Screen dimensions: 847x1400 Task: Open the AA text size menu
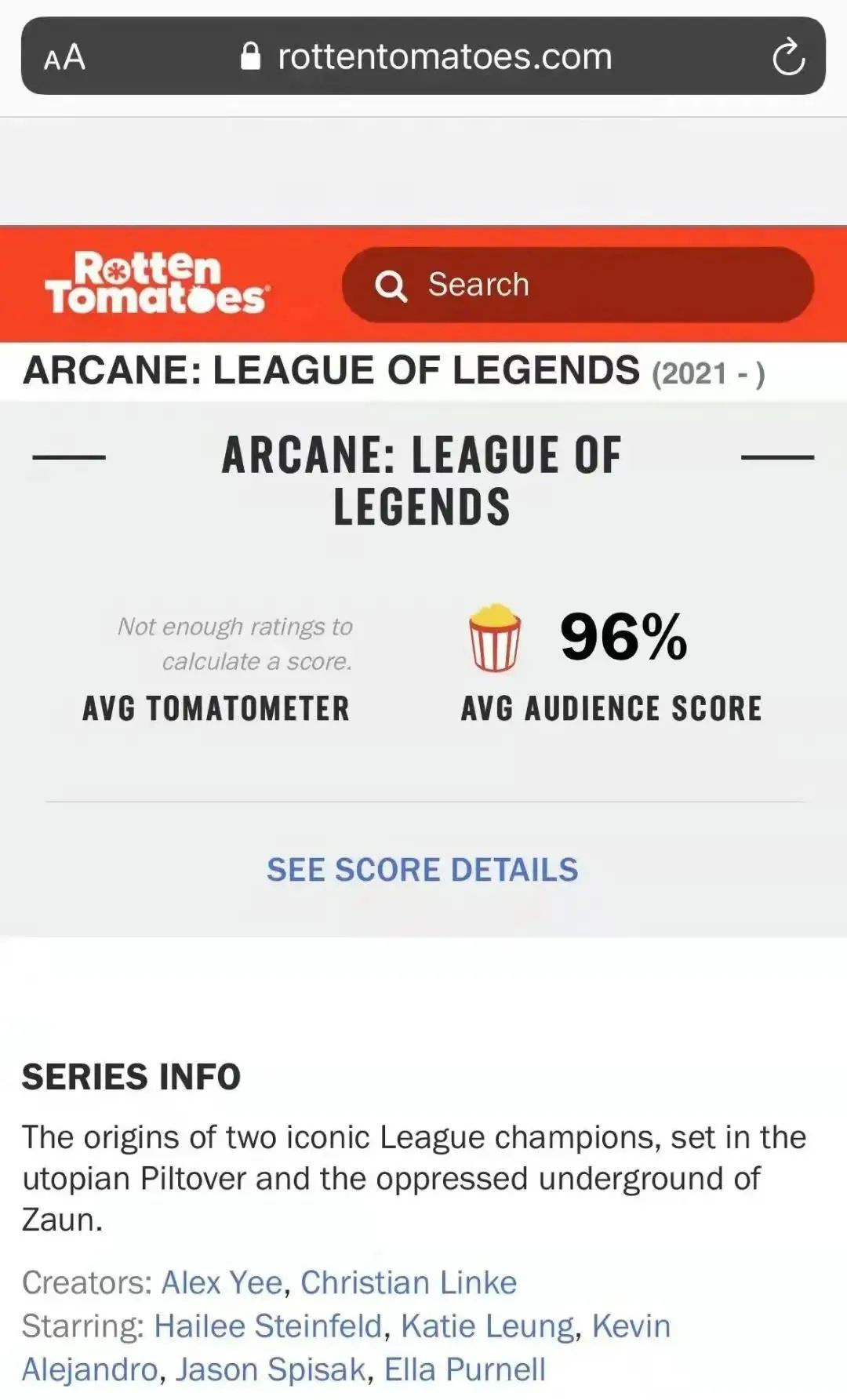[64, 57]
